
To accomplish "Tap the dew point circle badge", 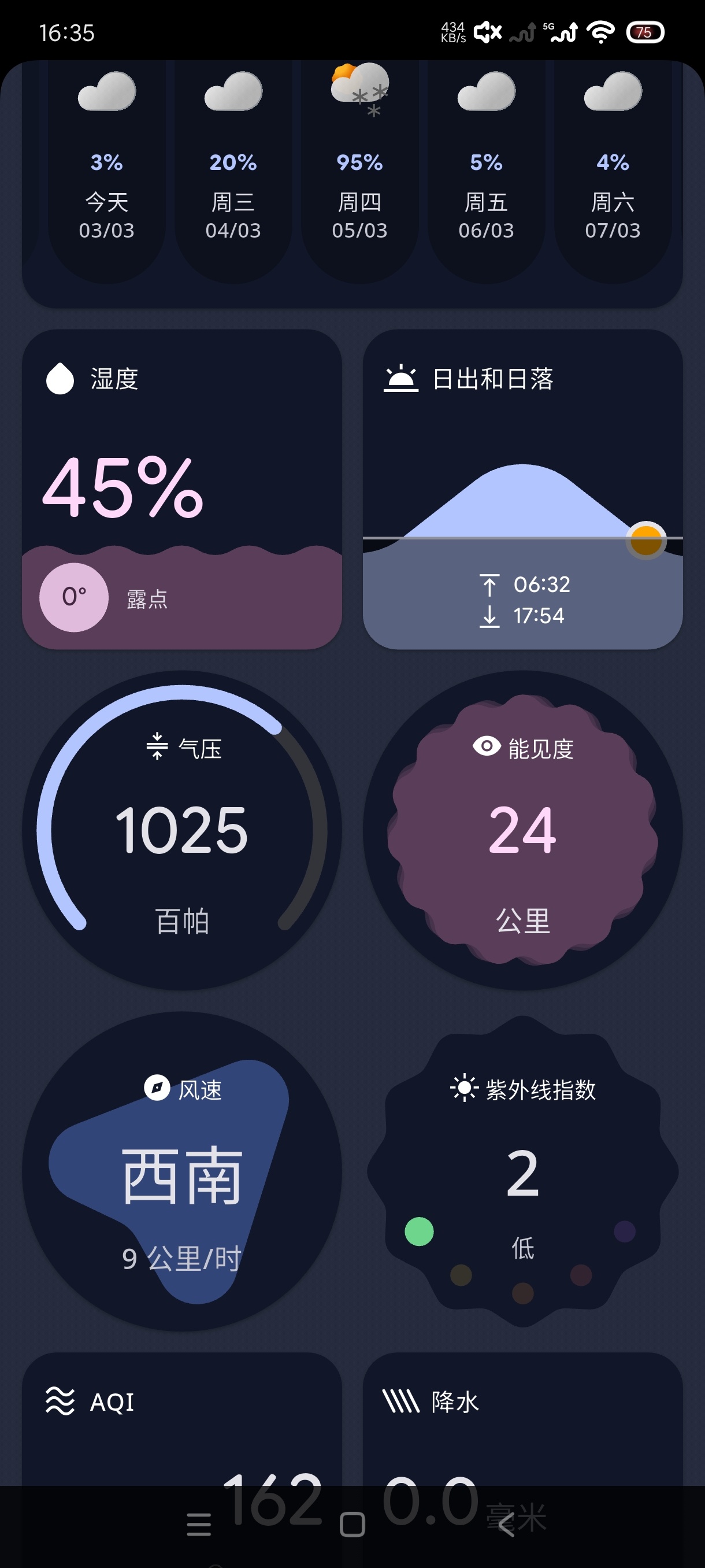I will coord(73,597).
